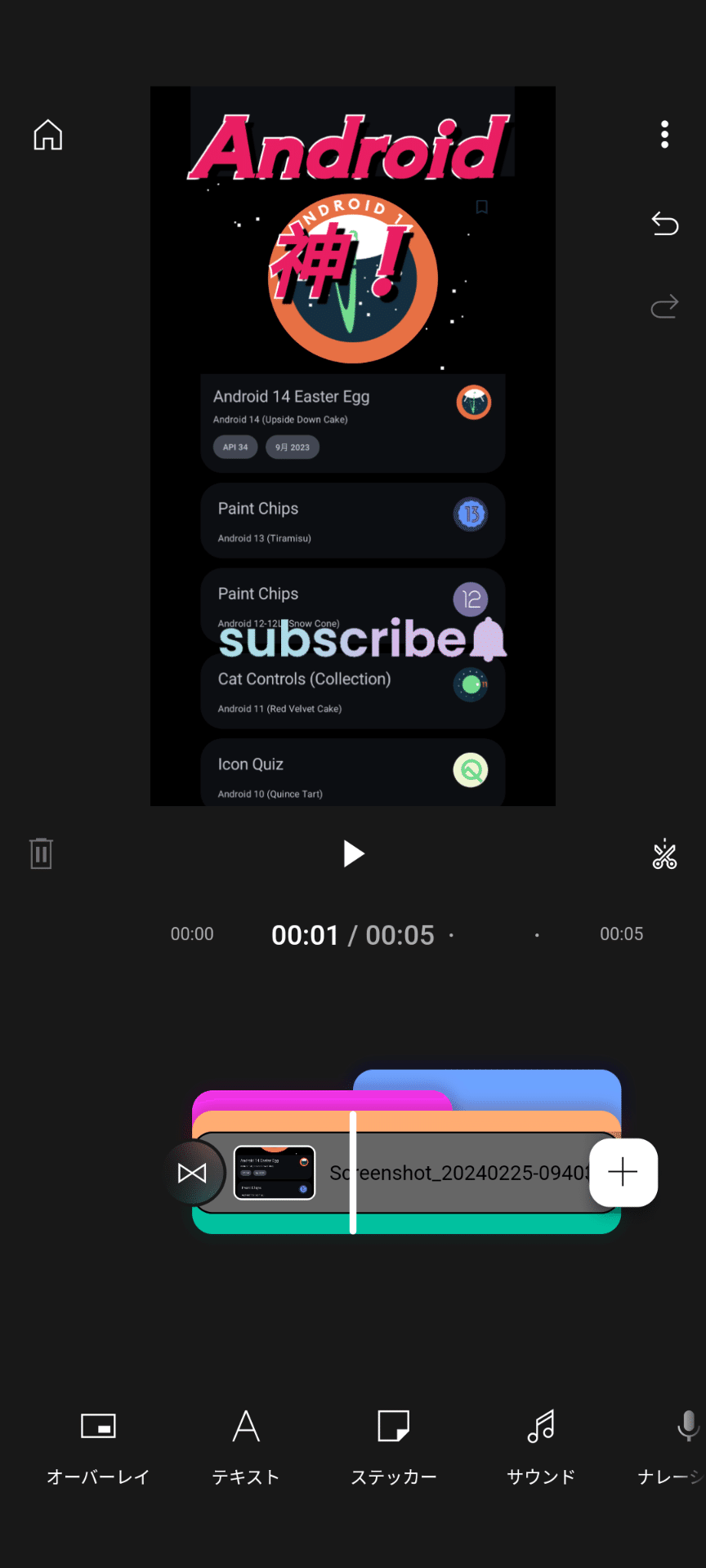Play the video preview
The image size is (706, 1568).
coord(353,853)
